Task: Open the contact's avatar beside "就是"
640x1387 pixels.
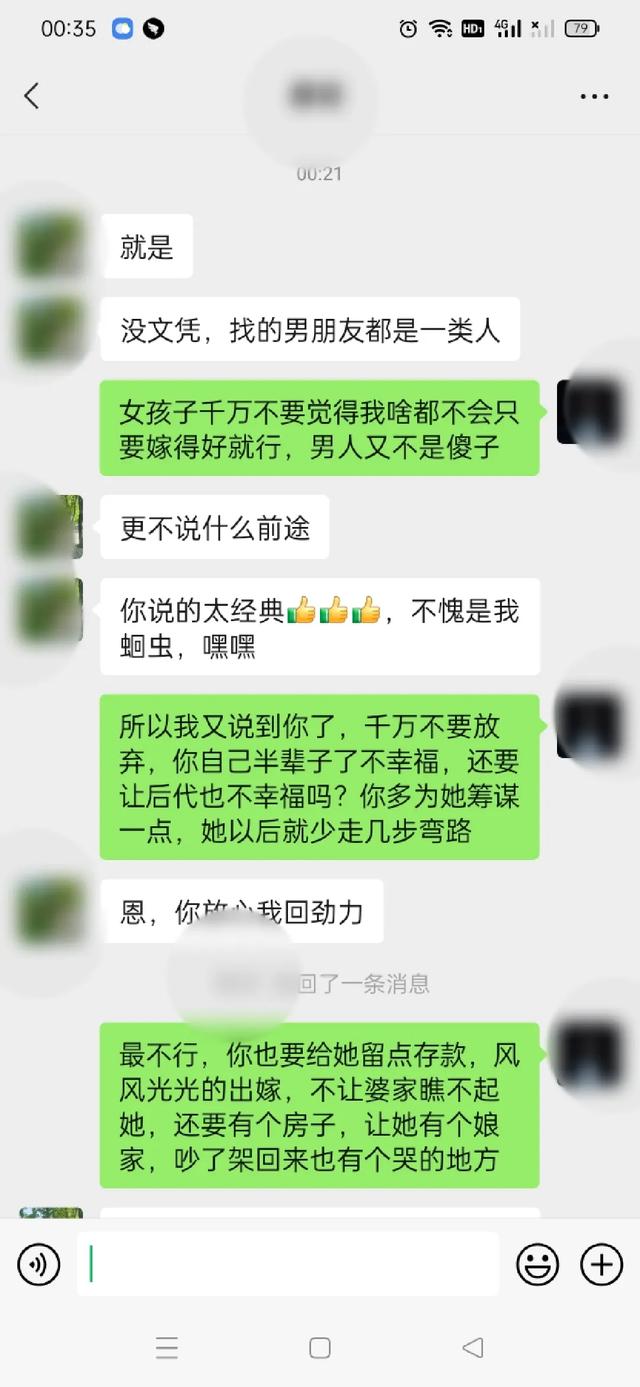Action: click(x=50, y=246)
